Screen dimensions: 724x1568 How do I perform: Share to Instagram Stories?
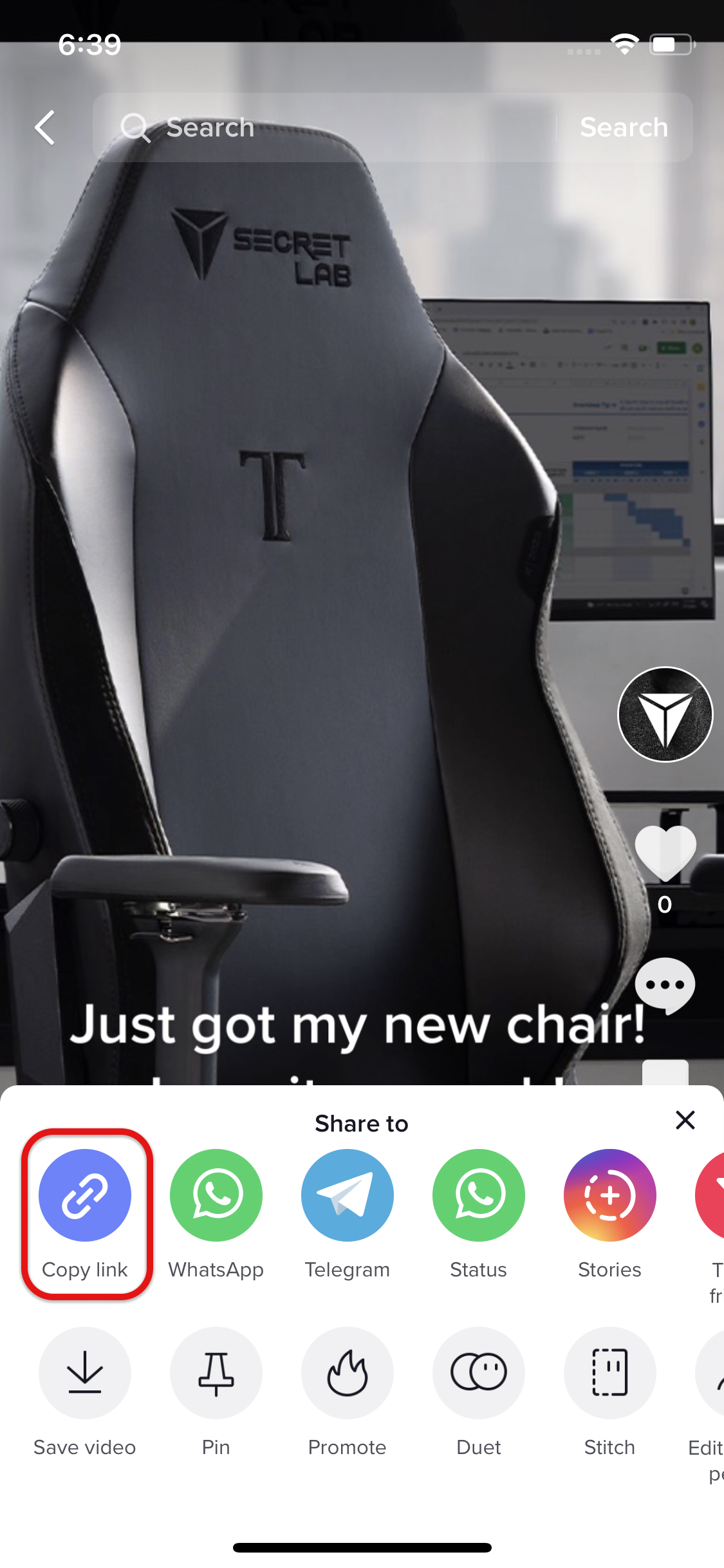[610, 1195]
